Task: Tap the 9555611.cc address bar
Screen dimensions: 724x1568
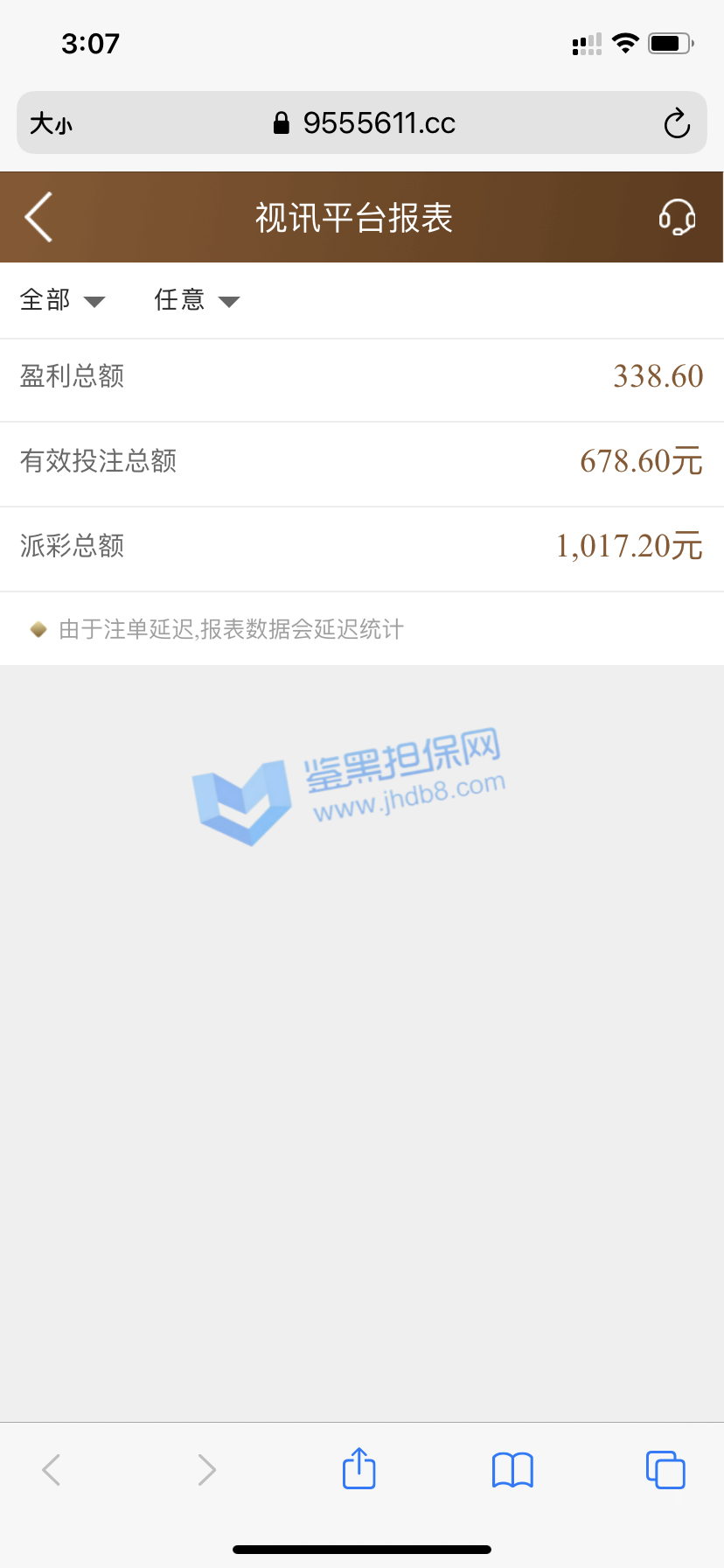Action: (x=363, y=123)
